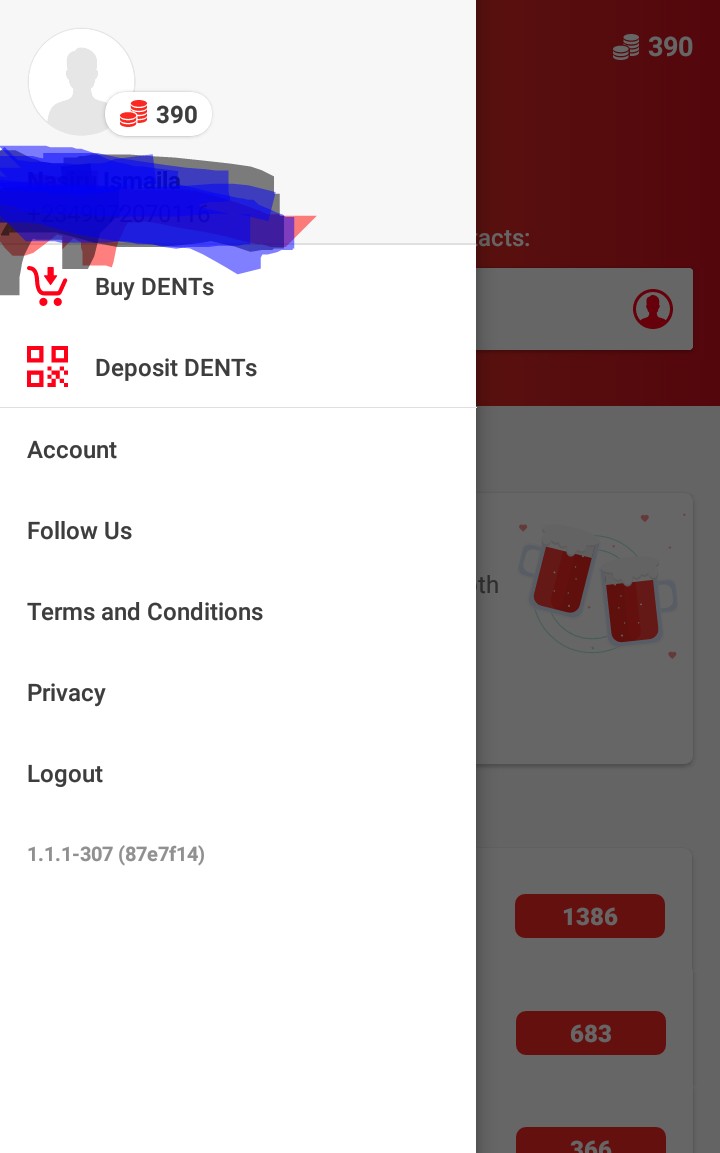Open Deposit DENTs
720x1153 pixels.
pos(175,368)
